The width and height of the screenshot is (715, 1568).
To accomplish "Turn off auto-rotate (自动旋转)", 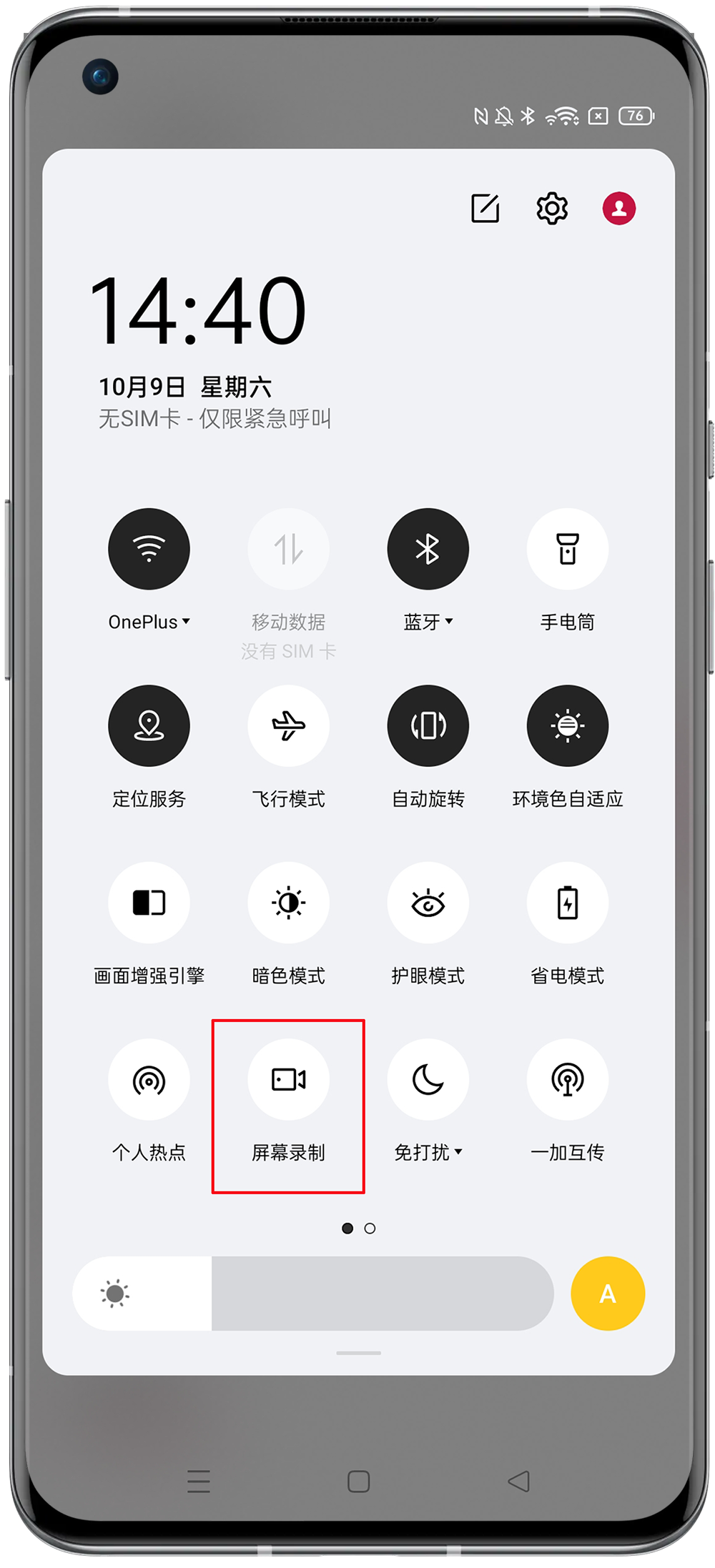I will (428, 726).
